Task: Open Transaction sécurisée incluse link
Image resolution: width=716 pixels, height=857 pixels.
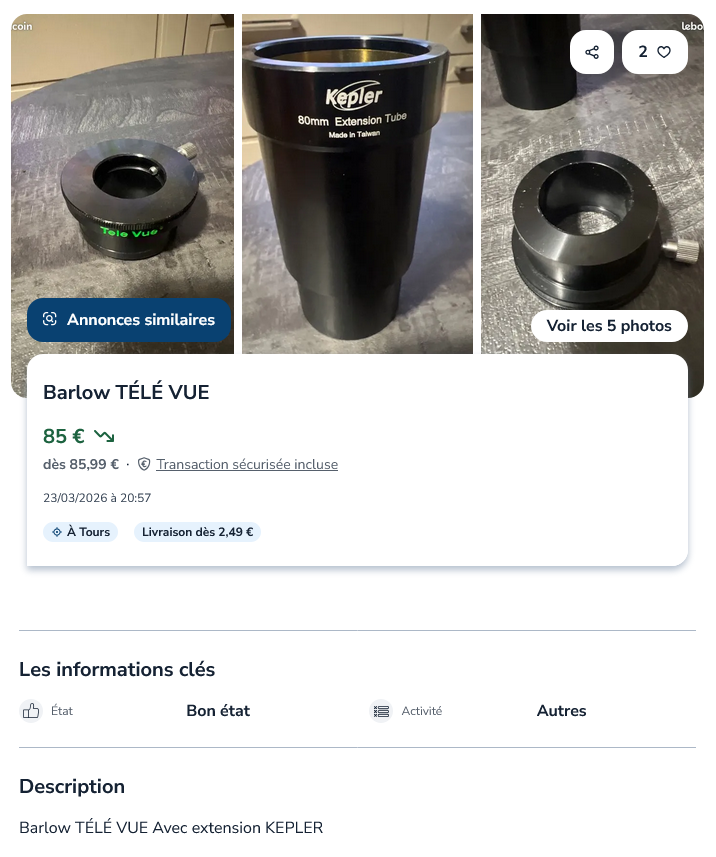Action: tap(247, 464)
